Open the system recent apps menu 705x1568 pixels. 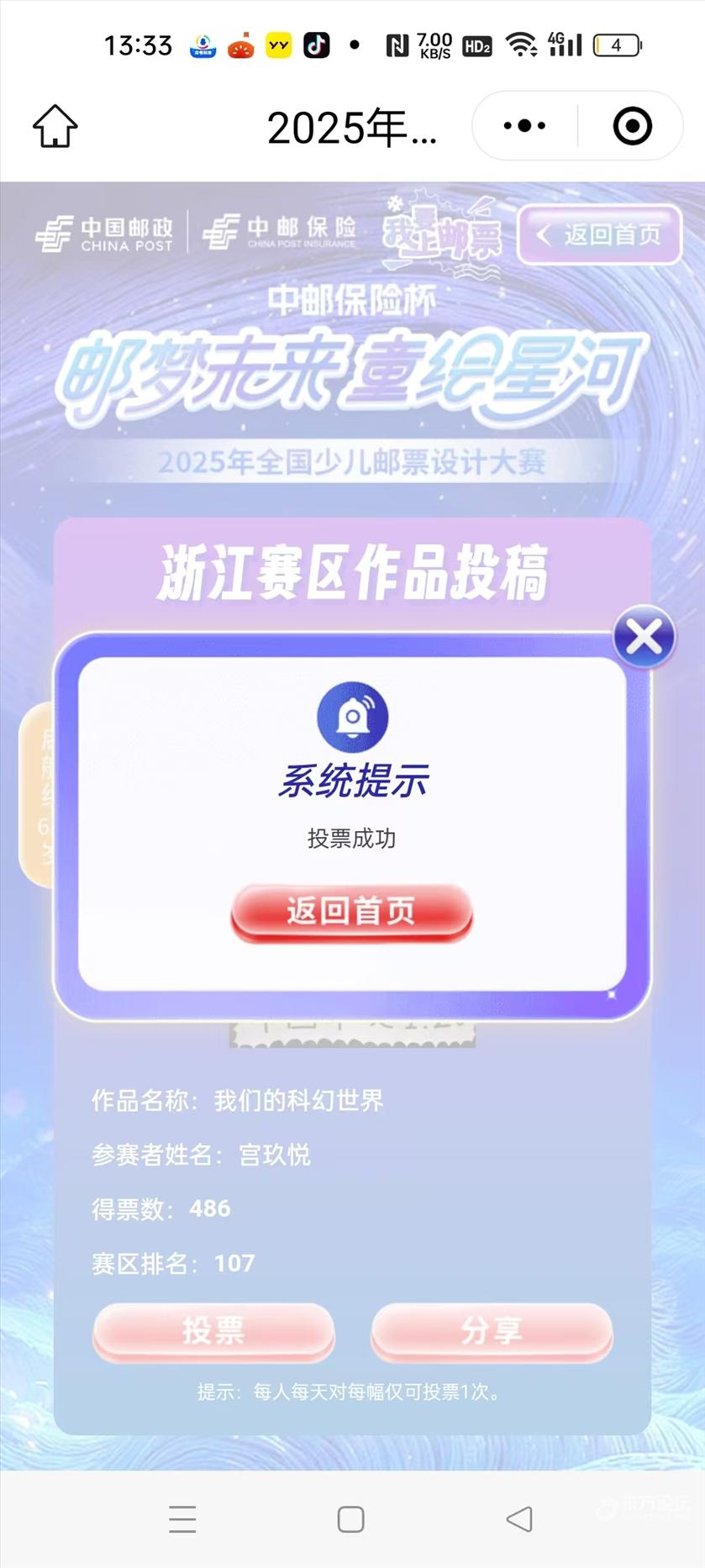coord(182,1519)
